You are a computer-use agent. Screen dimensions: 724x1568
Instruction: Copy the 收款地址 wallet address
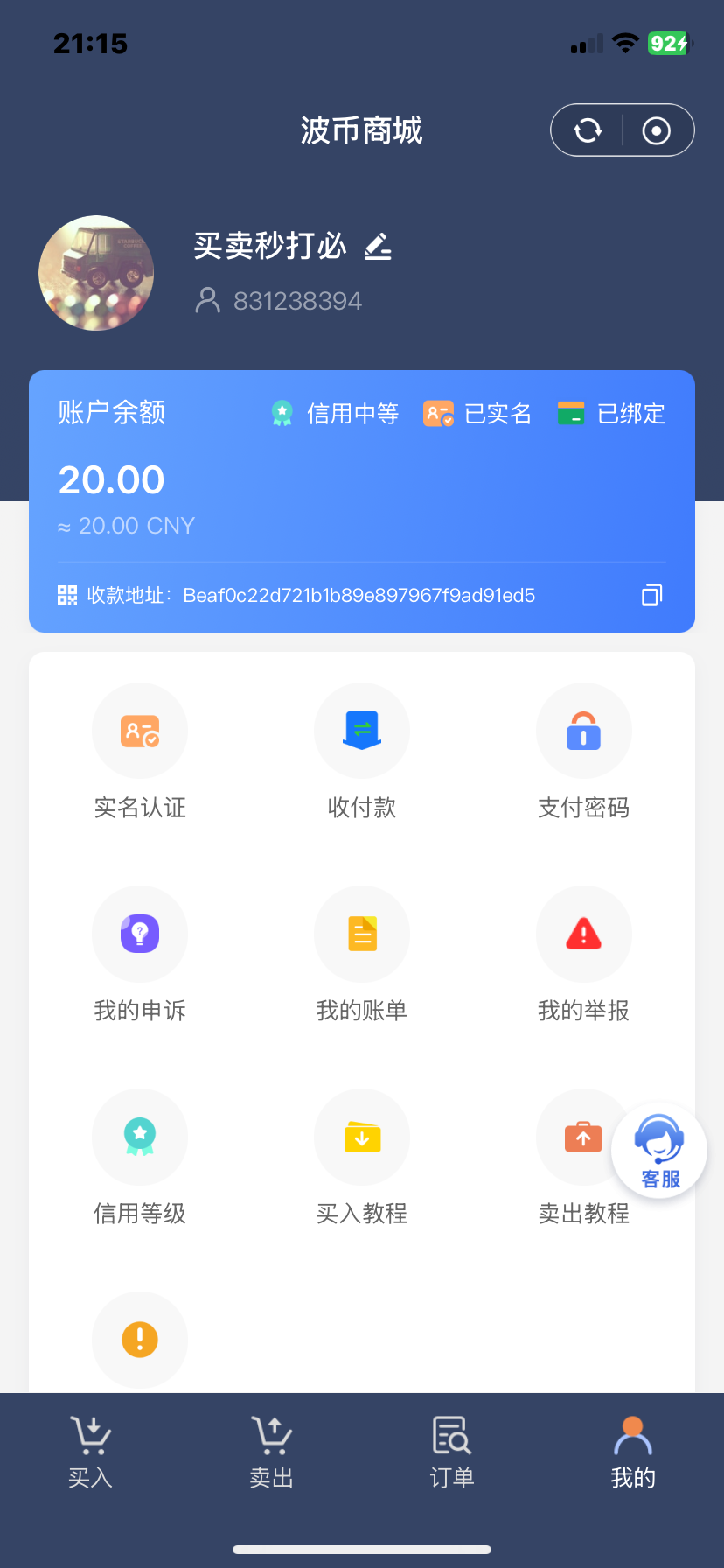tap(652, 595)
